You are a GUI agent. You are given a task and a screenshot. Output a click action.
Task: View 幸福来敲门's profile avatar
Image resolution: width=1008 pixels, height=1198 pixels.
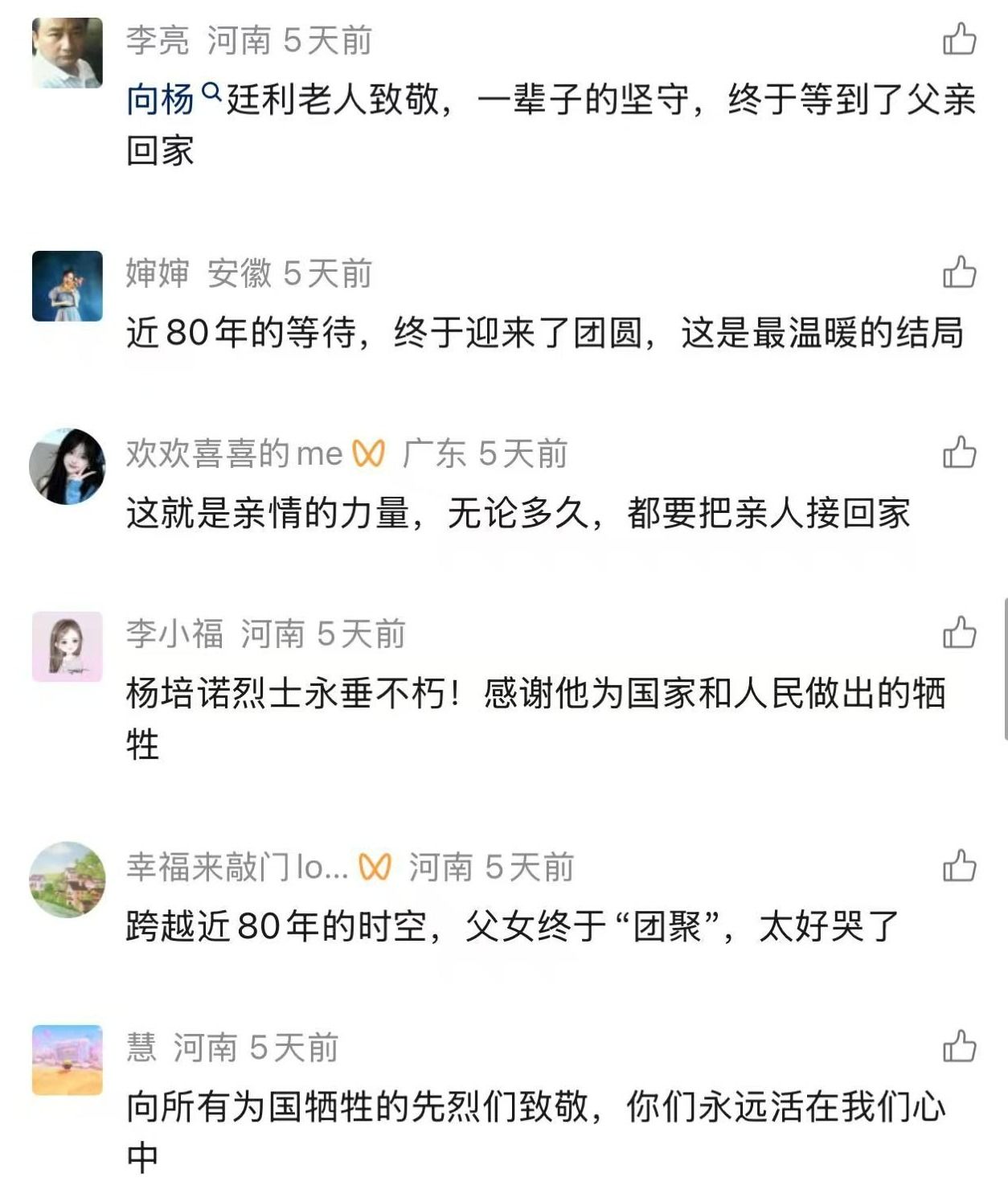[68, 880]
